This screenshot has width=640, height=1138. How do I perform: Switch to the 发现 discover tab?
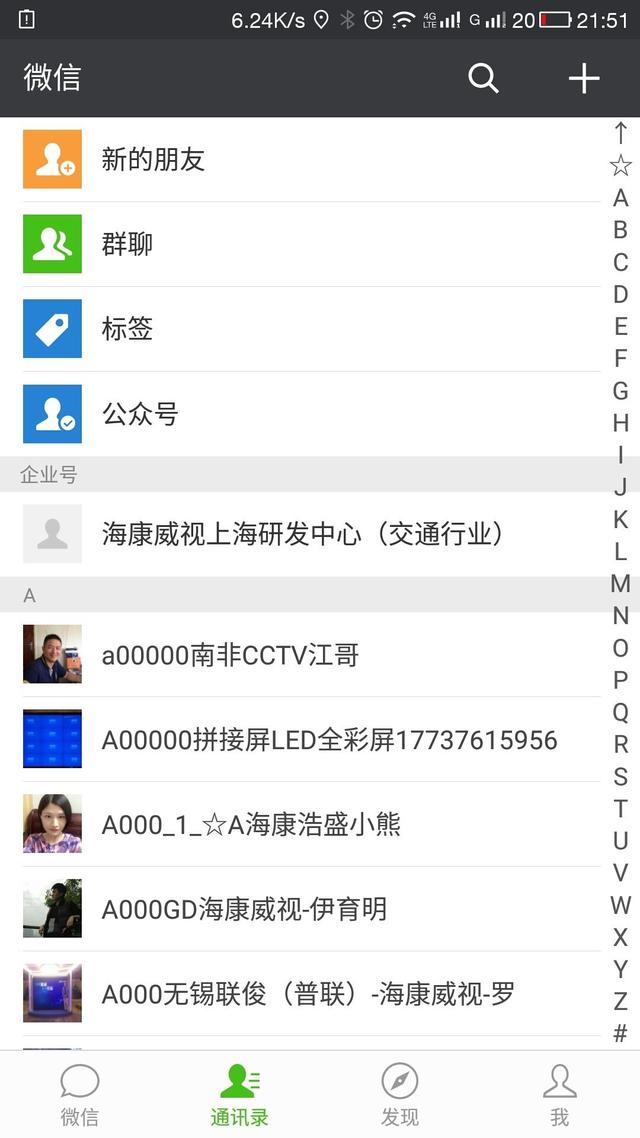pos(400,1095)
